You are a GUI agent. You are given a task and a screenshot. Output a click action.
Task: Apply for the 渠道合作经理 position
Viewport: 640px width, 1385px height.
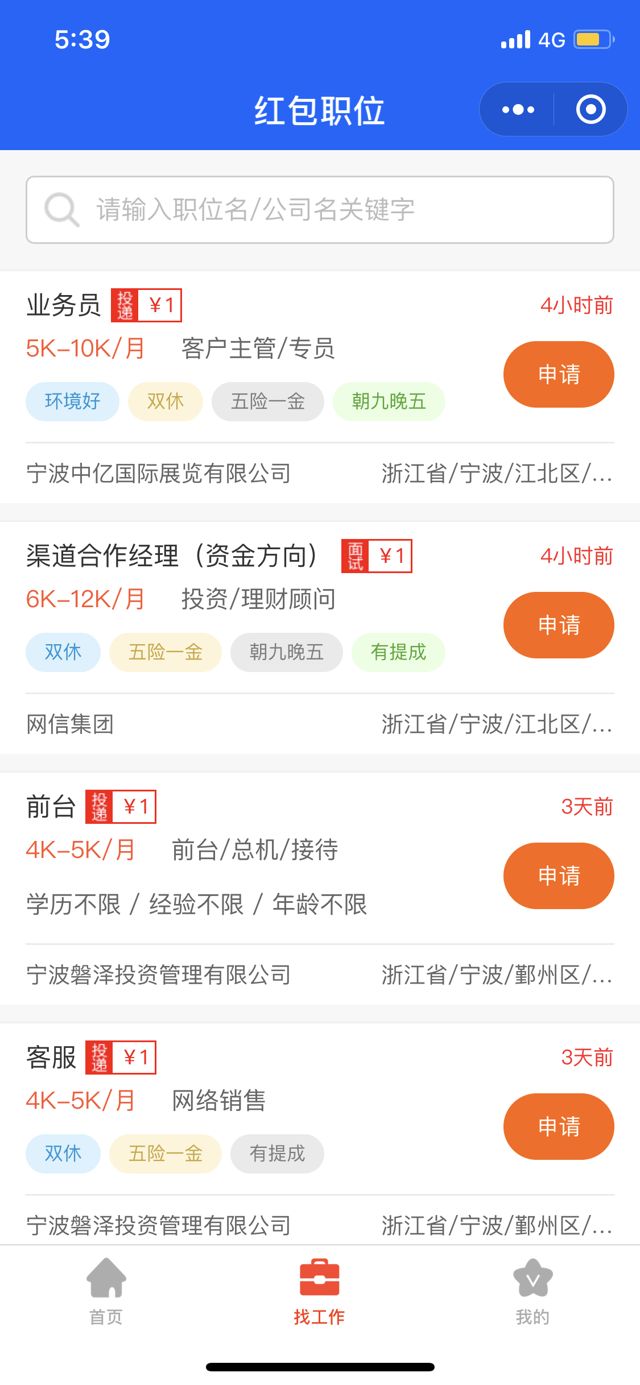pyautogui.click(x=558, y=625)
